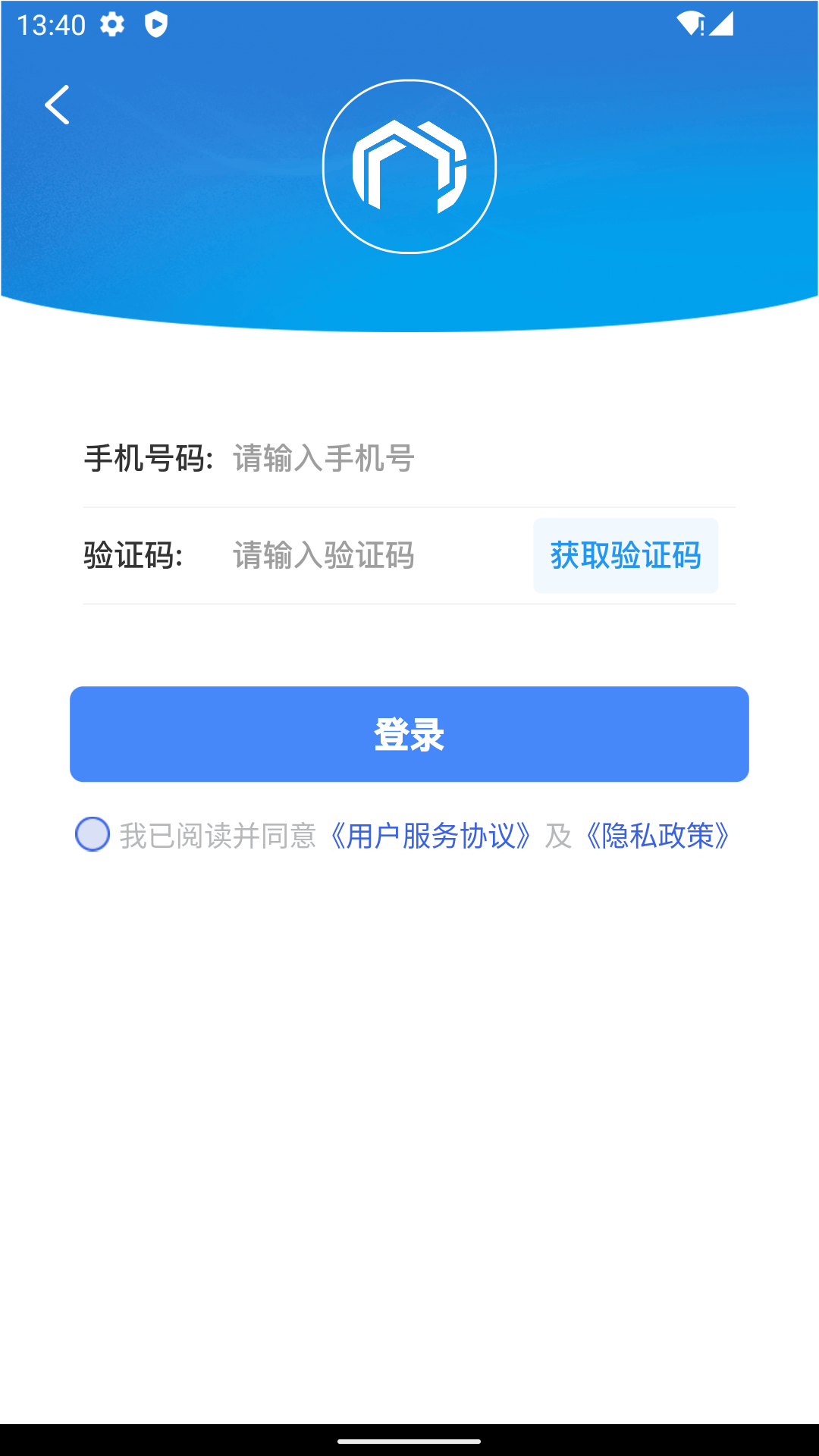Tap the 请输入验证码 placeholder text

coord(322,555)
